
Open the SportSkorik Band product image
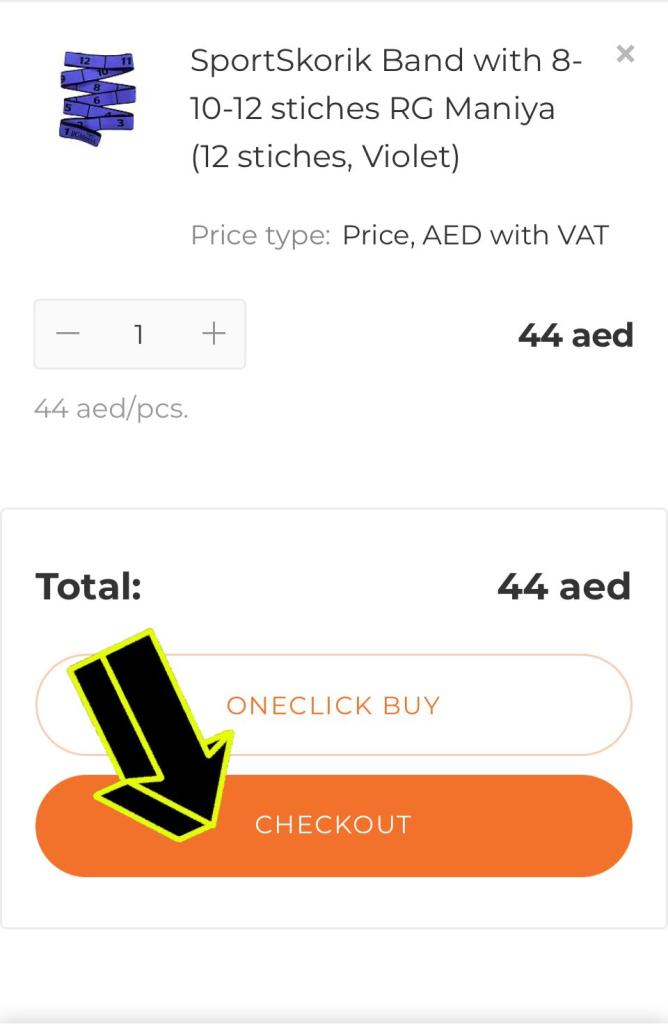[x=97, y=100]
